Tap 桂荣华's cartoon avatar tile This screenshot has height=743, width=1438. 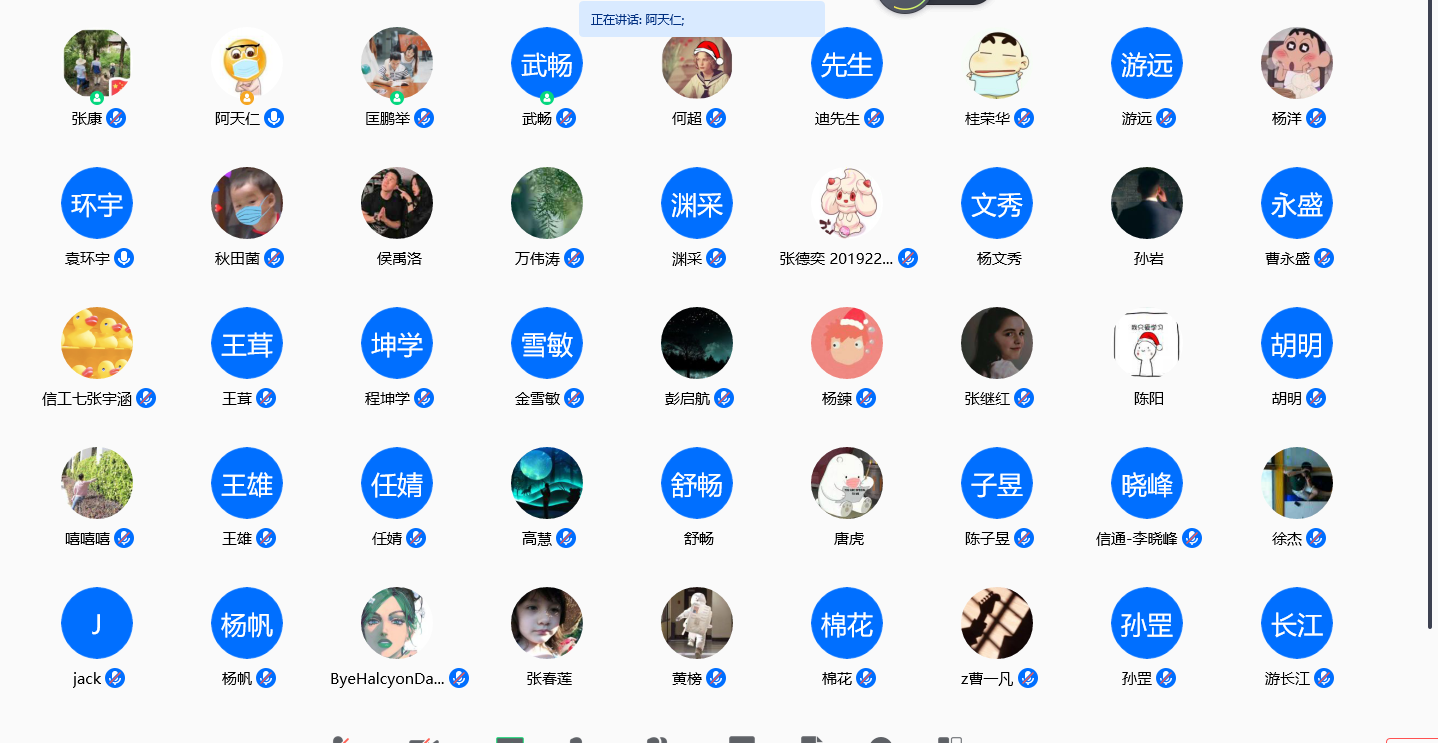coord(997,64)
